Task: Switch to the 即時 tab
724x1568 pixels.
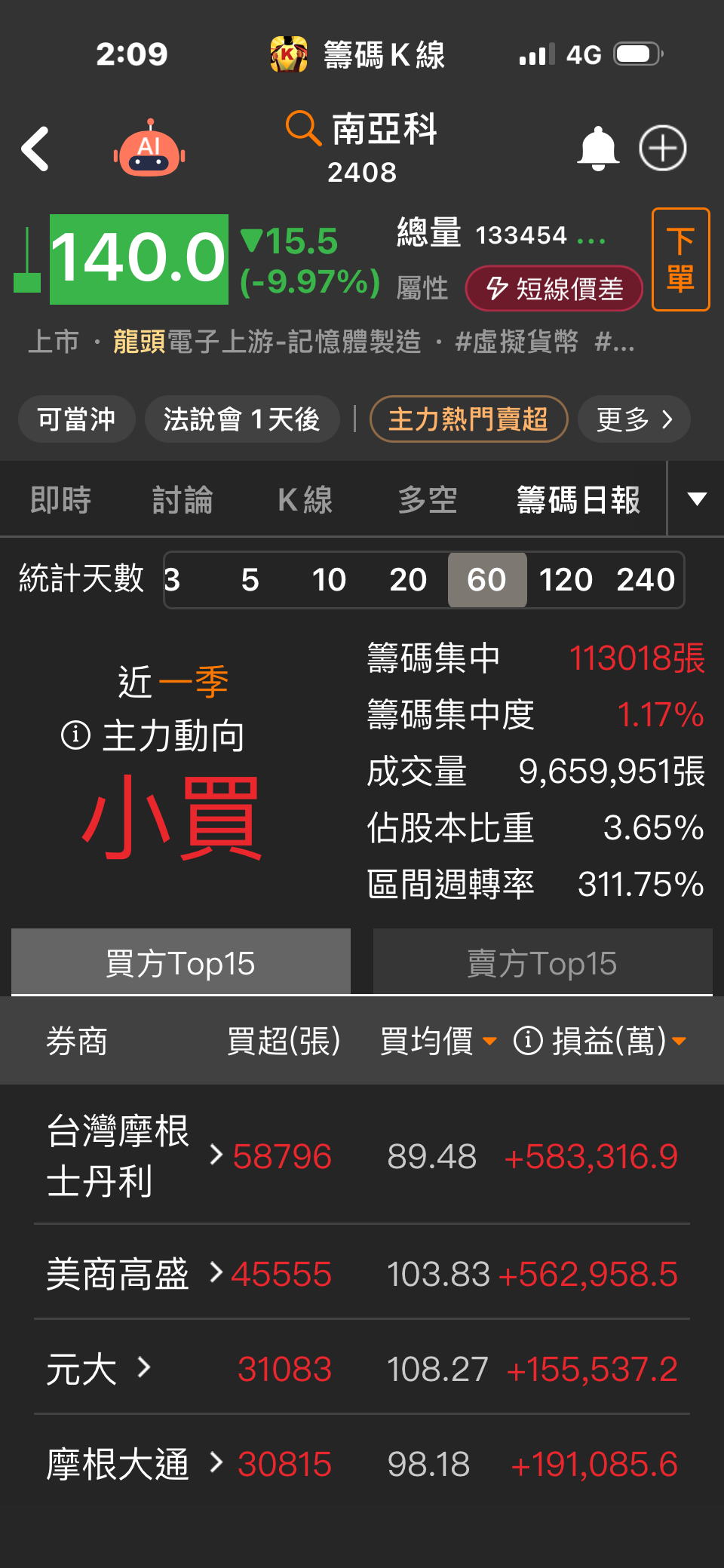Action: [x=61, y=499]
